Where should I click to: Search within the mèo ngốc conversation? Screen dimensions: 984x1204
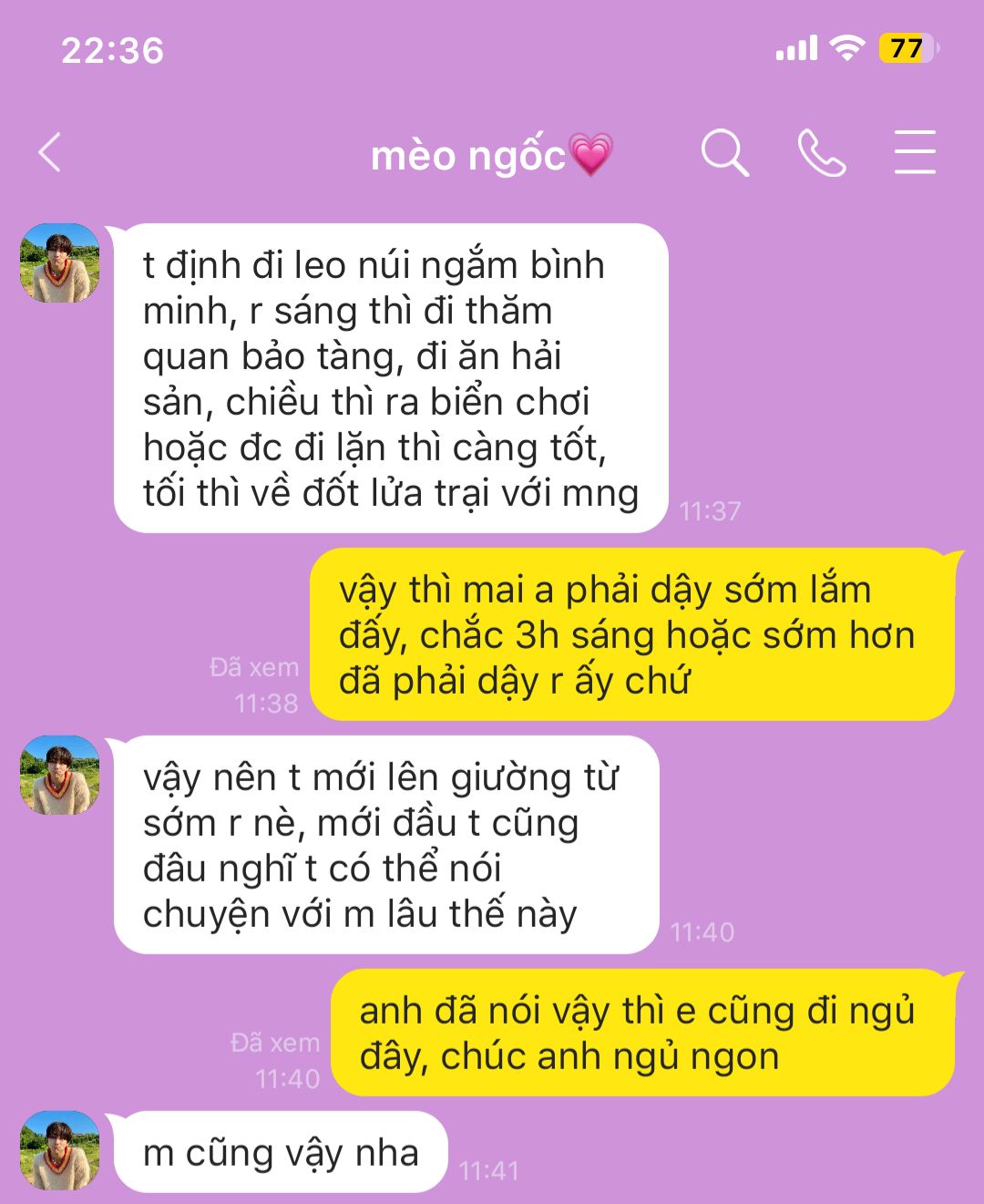point(724,152)
